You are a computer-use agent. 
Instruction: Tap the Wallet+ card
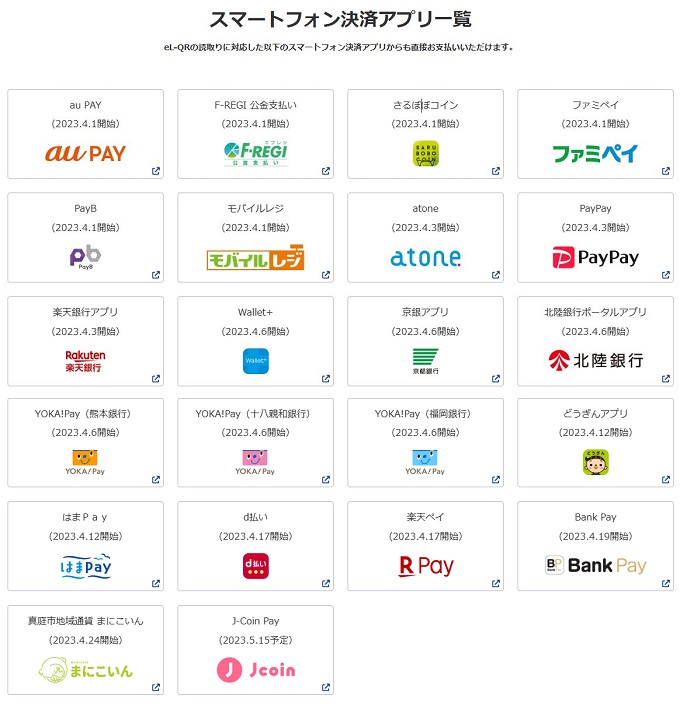(255, 340)
